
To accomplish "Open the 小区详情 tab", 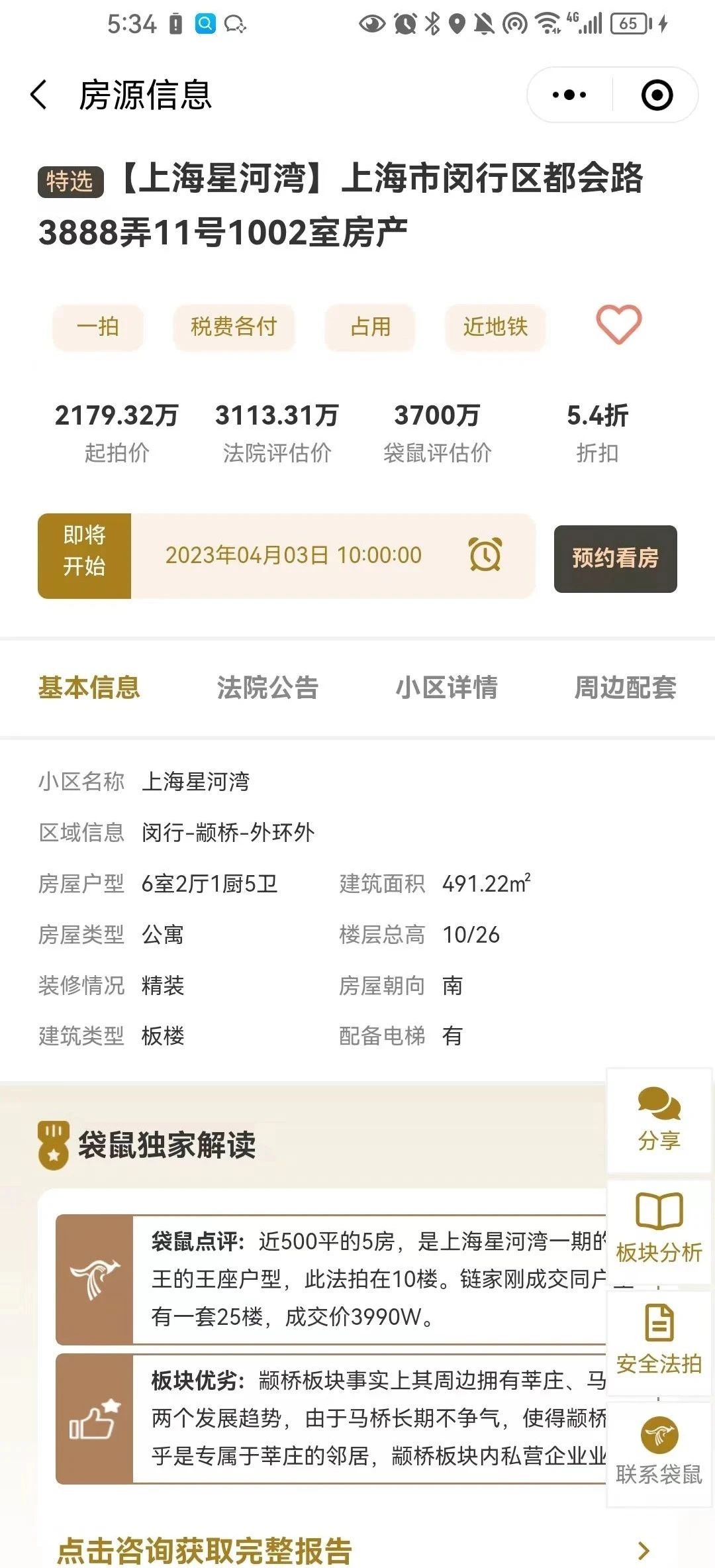I will click(446, 688).
